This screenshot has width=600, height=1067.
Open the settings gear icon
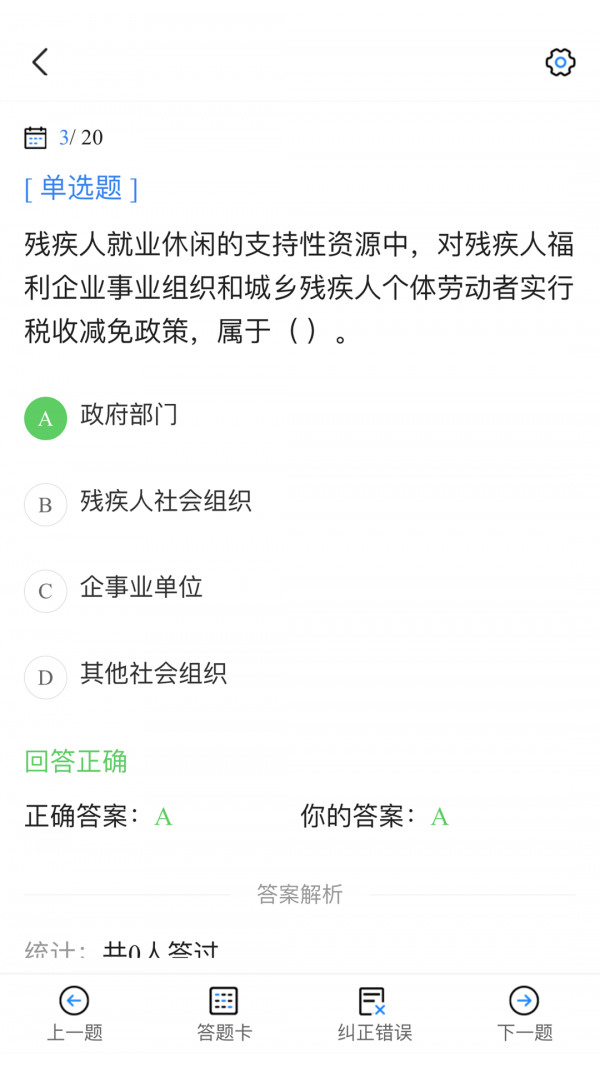(561, 63)
